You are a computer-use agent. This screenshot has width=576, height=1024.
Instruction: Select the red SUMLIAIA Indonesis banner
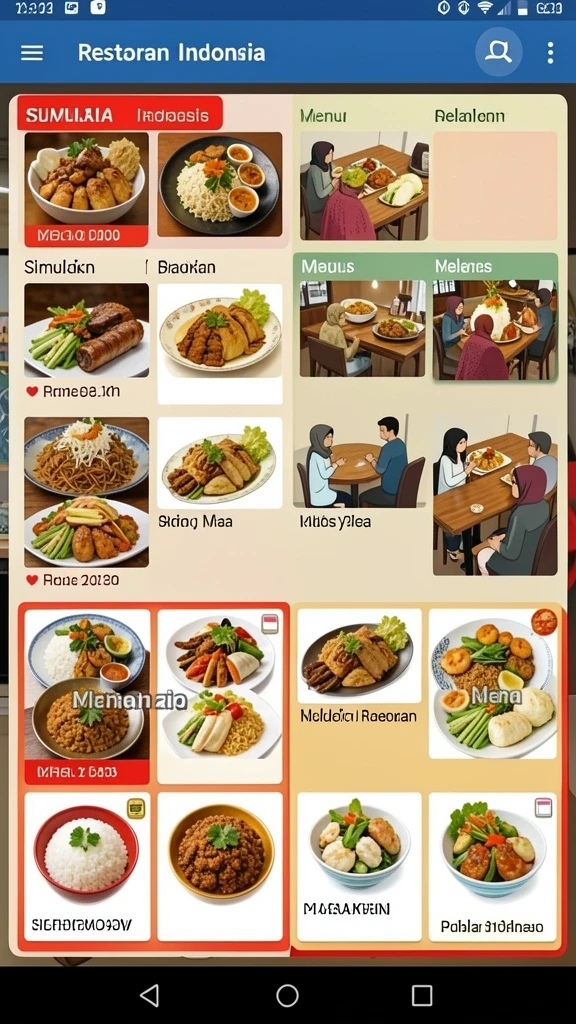point(120,114)
